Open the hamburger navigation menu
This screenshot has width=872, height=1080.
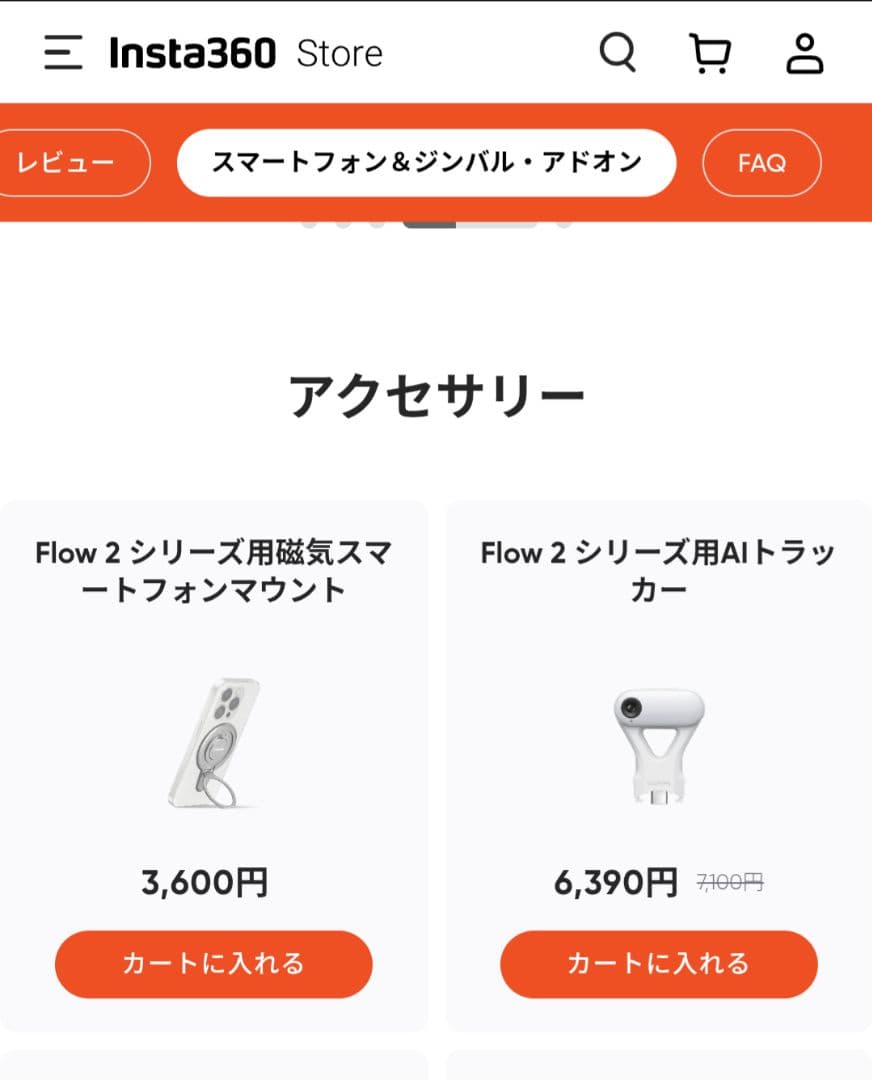[62, 52]
